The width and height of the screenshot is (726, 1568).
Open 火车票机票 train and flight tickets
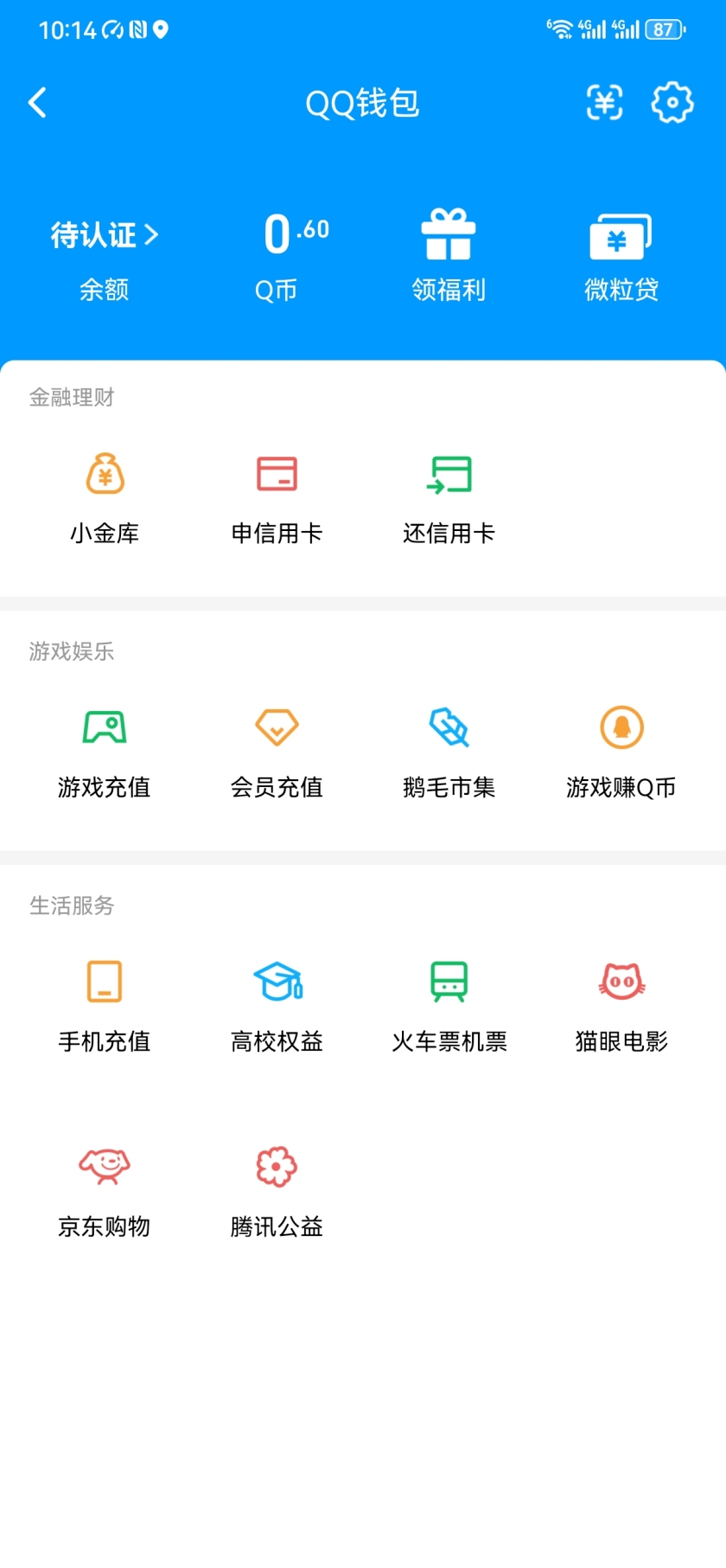[x=449, y=1005]
